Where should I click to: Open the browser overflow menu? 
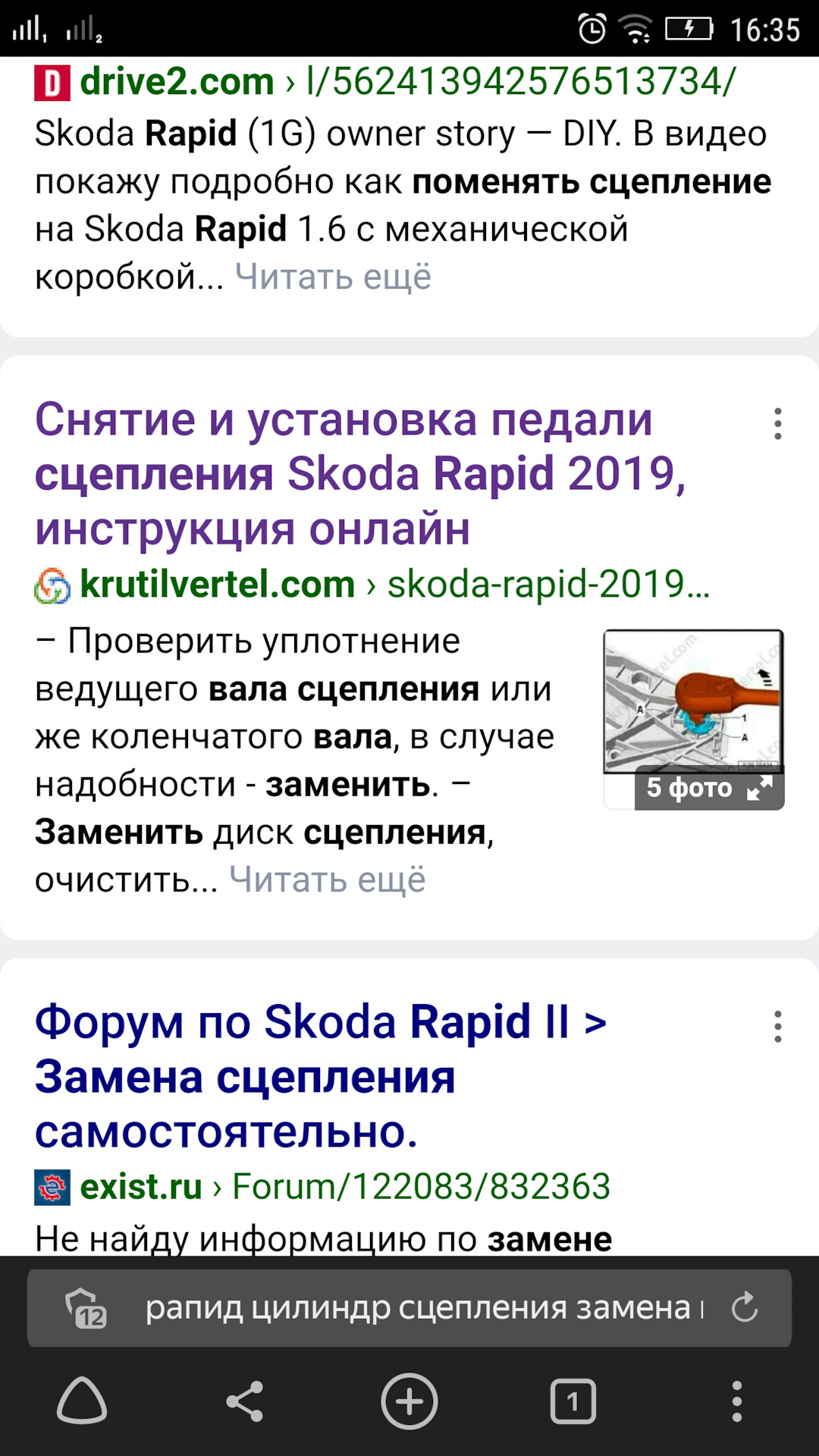(x=736, y=1401)
